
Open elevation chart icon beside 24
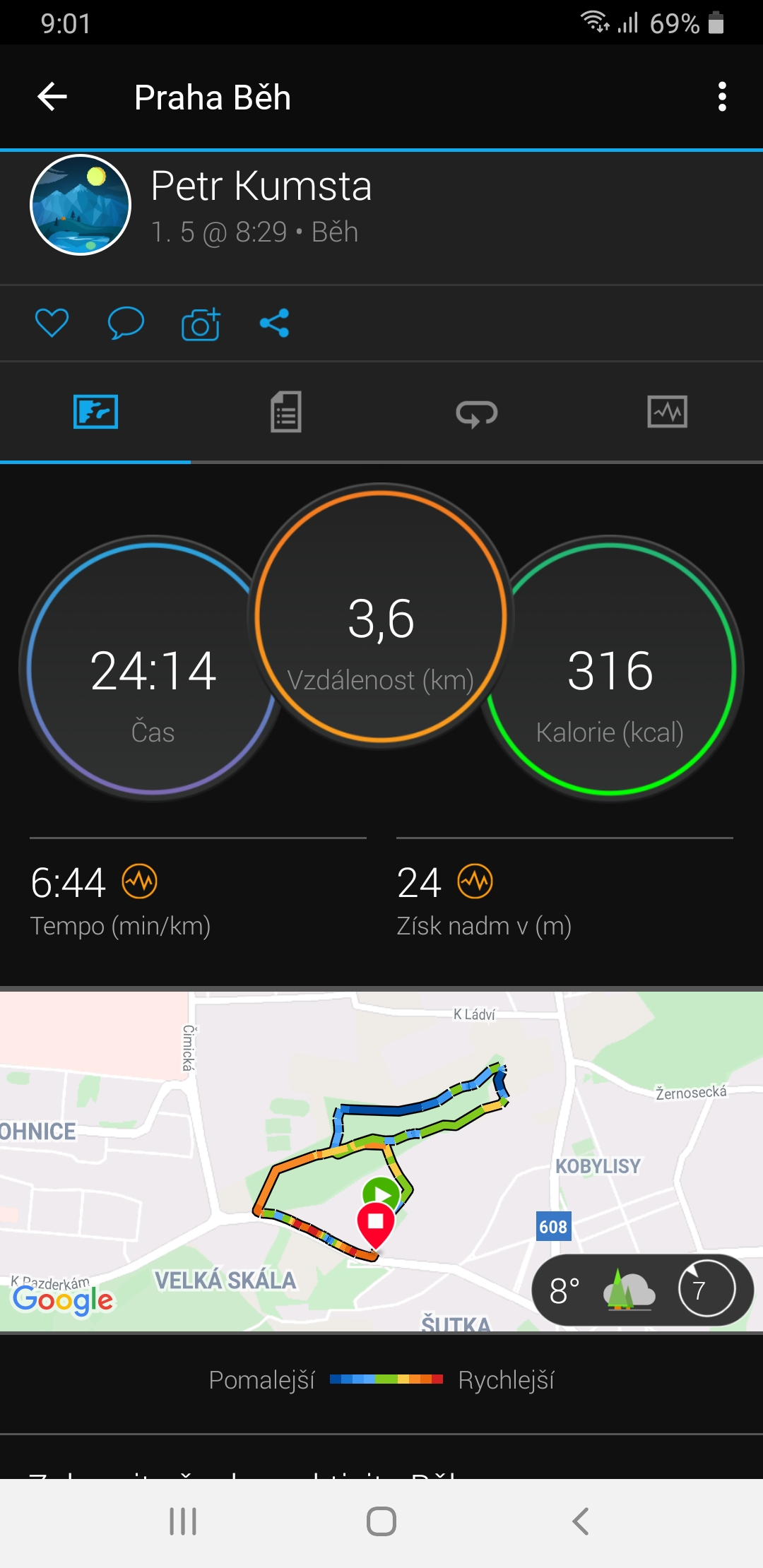click(475, 881)
